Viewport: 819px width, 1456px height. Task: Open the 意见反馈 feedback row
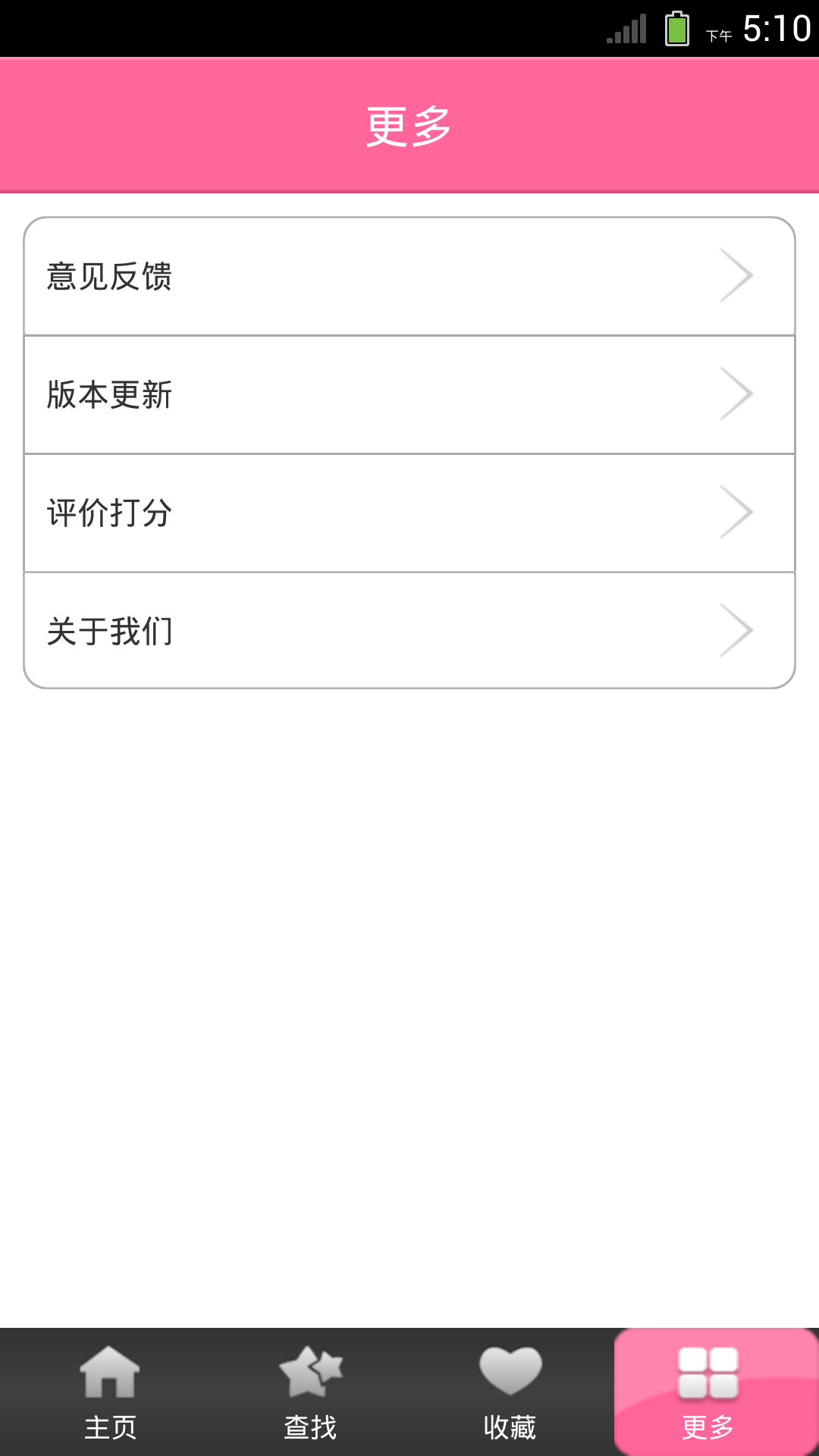(x=409, y=276)
